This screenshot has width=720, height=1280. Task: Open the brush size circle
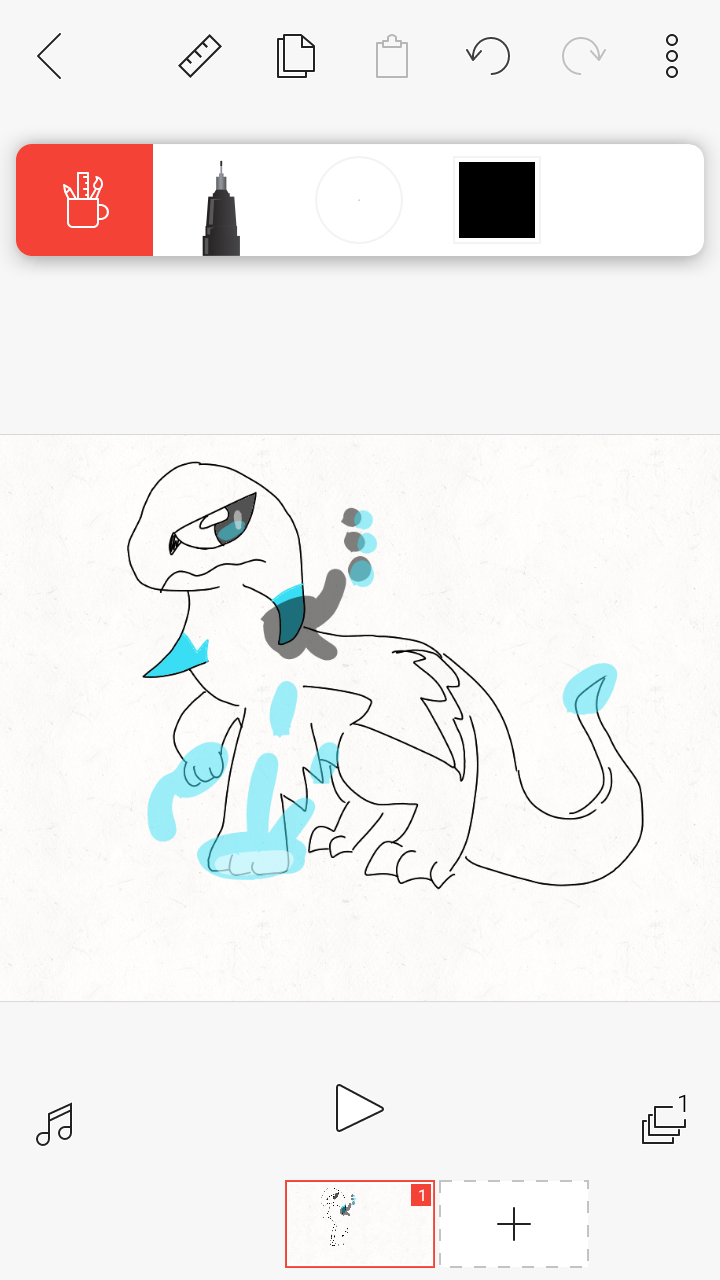coord(359,200)
